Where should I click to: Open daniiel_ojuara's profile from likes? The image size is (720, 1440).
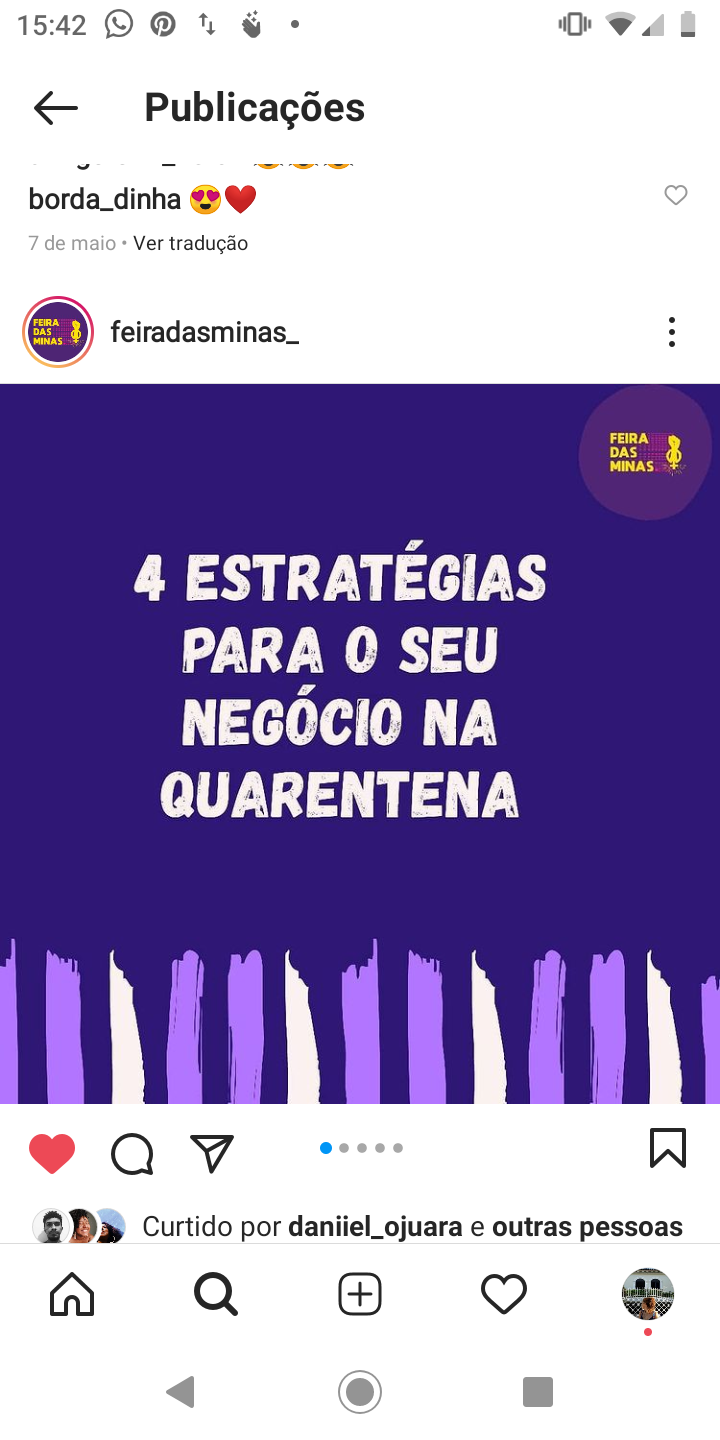(375, 1226)
